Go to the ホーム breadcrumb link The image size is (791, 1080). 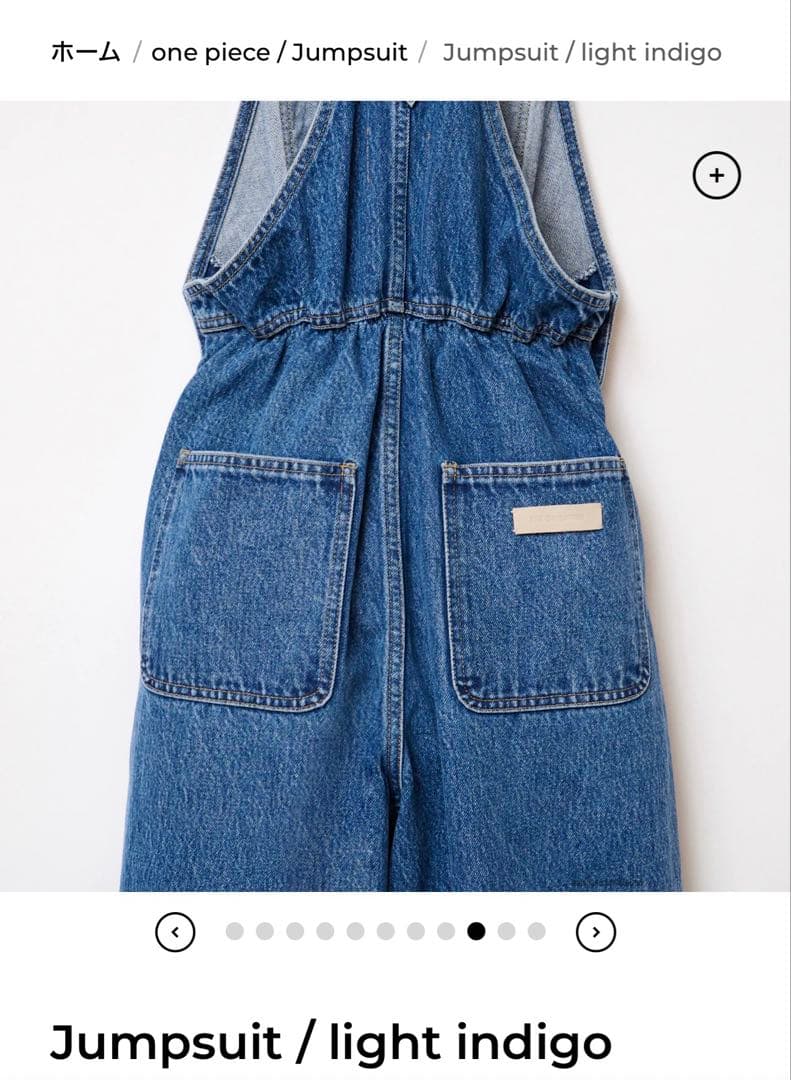tap(85, 53)
